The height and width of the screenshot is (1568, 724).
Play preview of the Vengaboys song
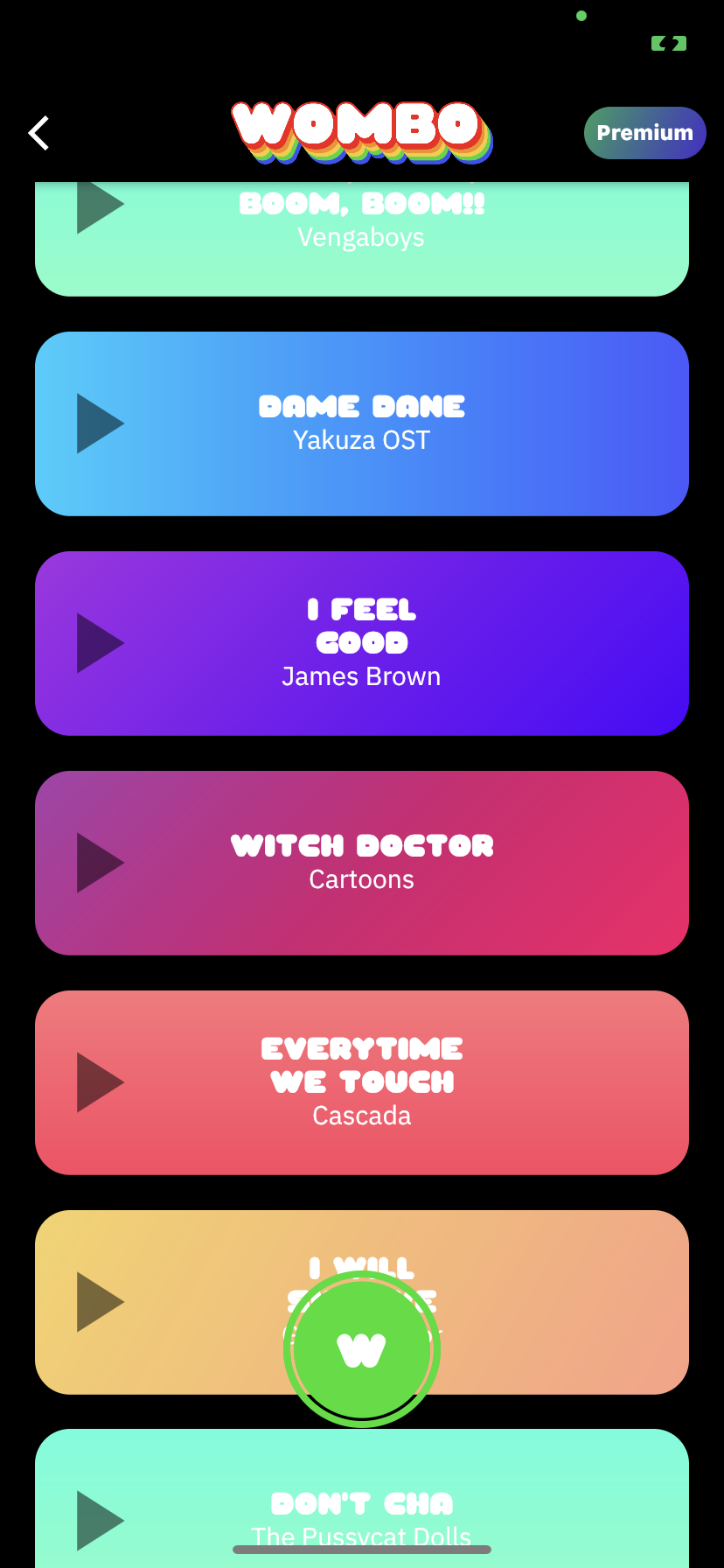[100, 206]
